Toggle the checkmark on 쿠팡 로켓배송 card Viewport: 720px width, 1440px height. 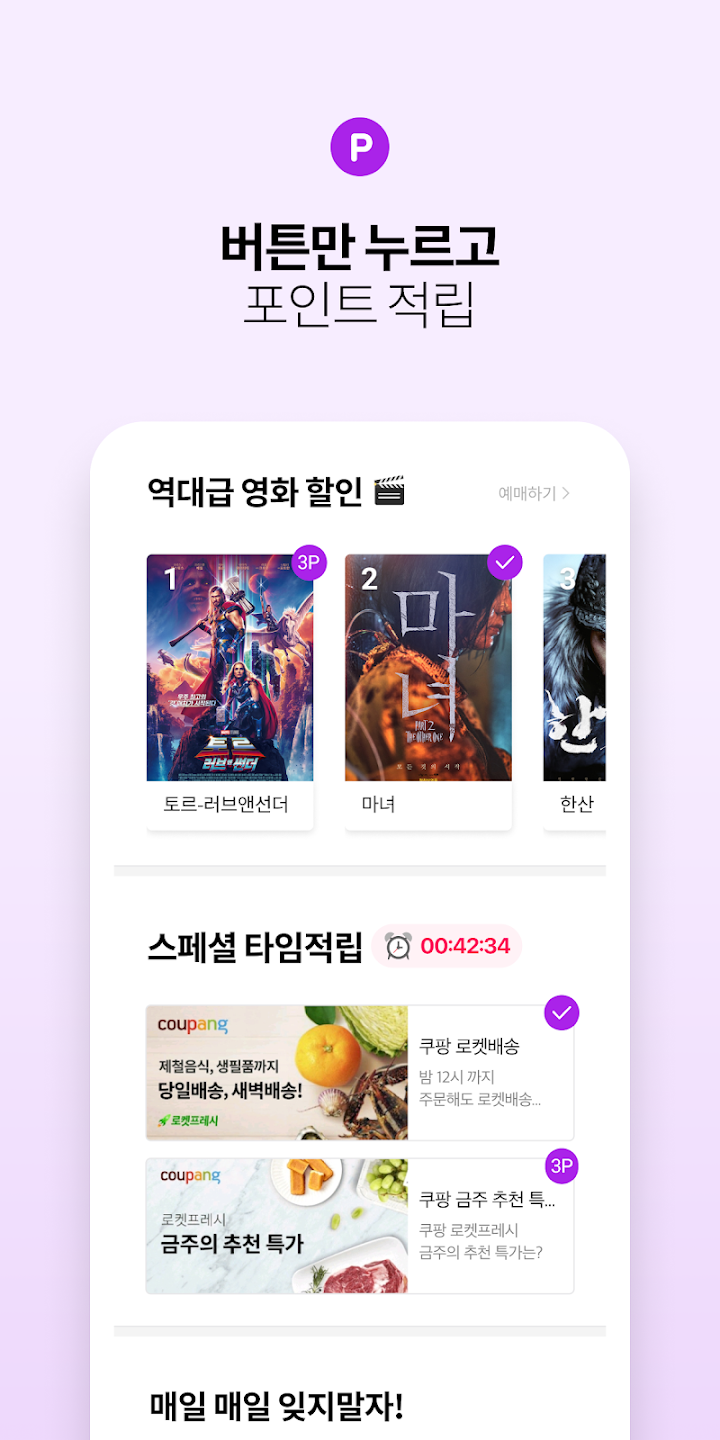click(x=560, y=1013)
